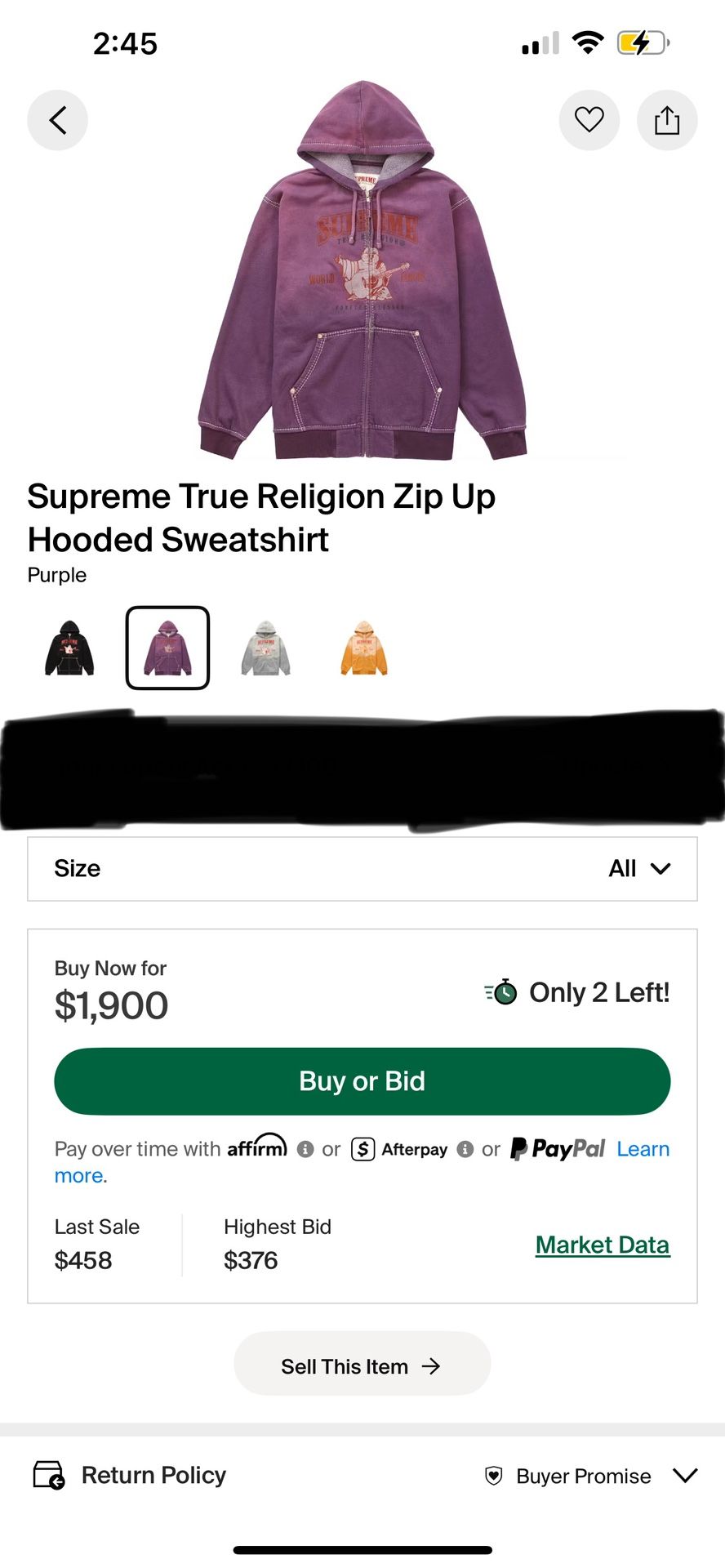Open Learn more about paying over time
Viewport: 725px width, 1568px height.
[x=643, y=1149]
